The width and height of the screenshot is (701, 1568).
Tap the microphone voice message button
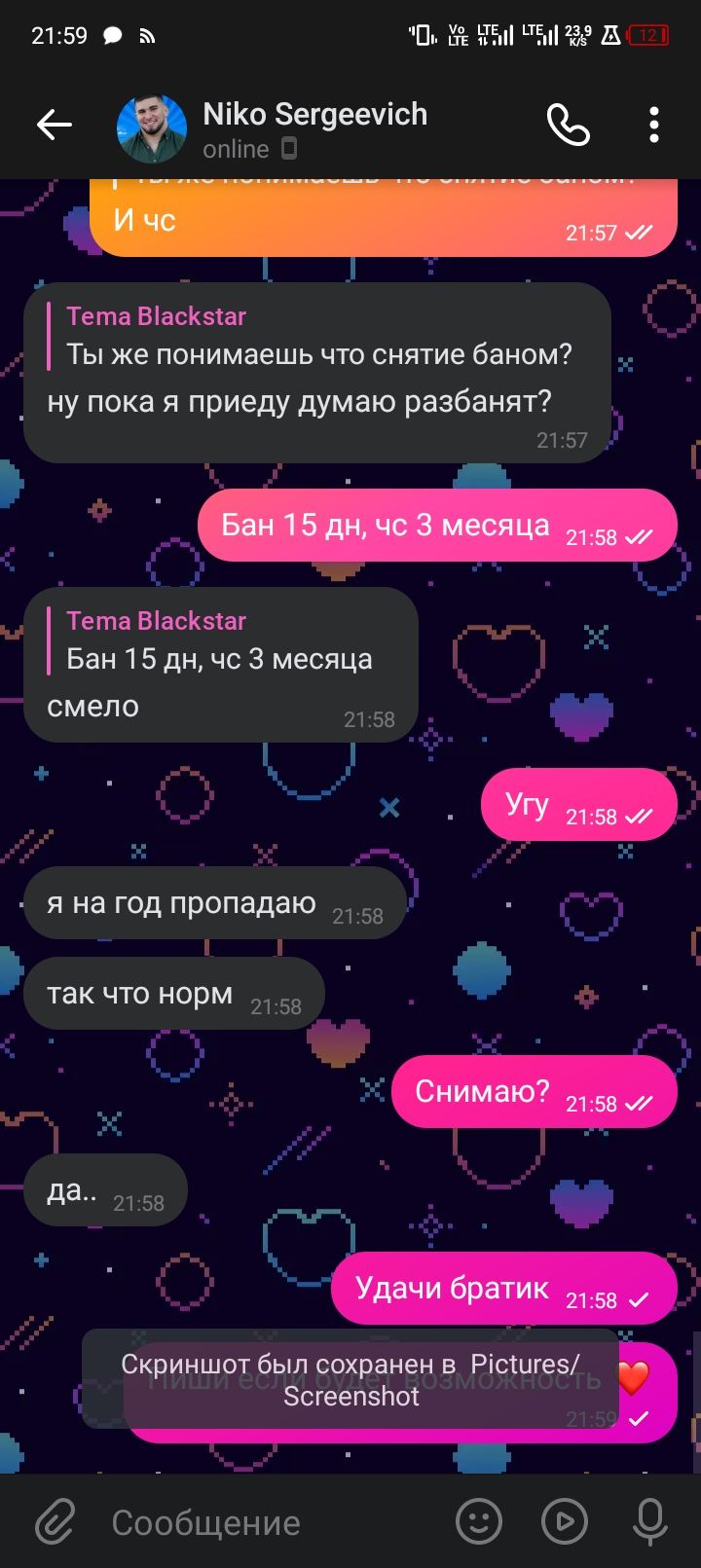(649, 1521)
